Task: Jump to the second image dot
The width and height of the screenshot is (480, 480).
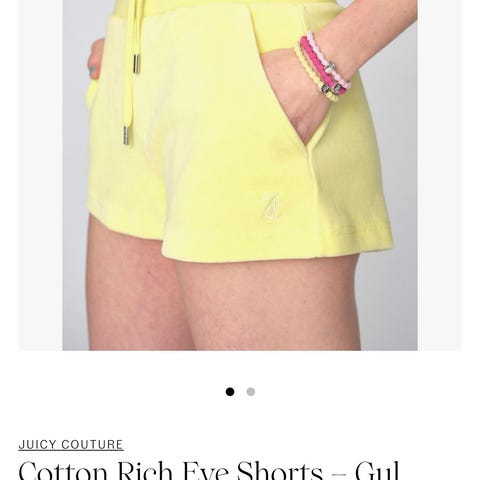Action: (251, 392)
